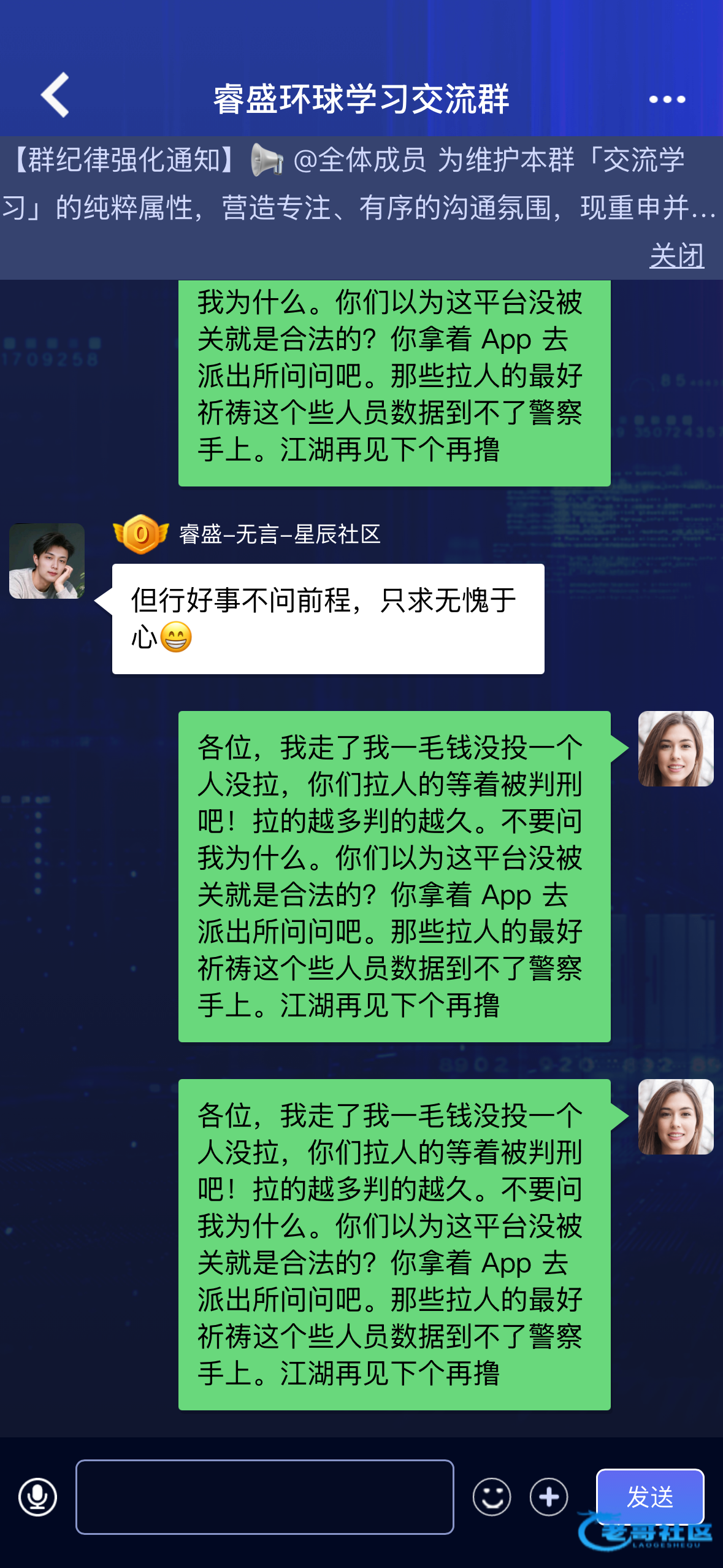View profile of 睿盛-无言-星辰社区 via avatar
The width and height of the screenshot is (723, 1568).
[x=47, y=561]
